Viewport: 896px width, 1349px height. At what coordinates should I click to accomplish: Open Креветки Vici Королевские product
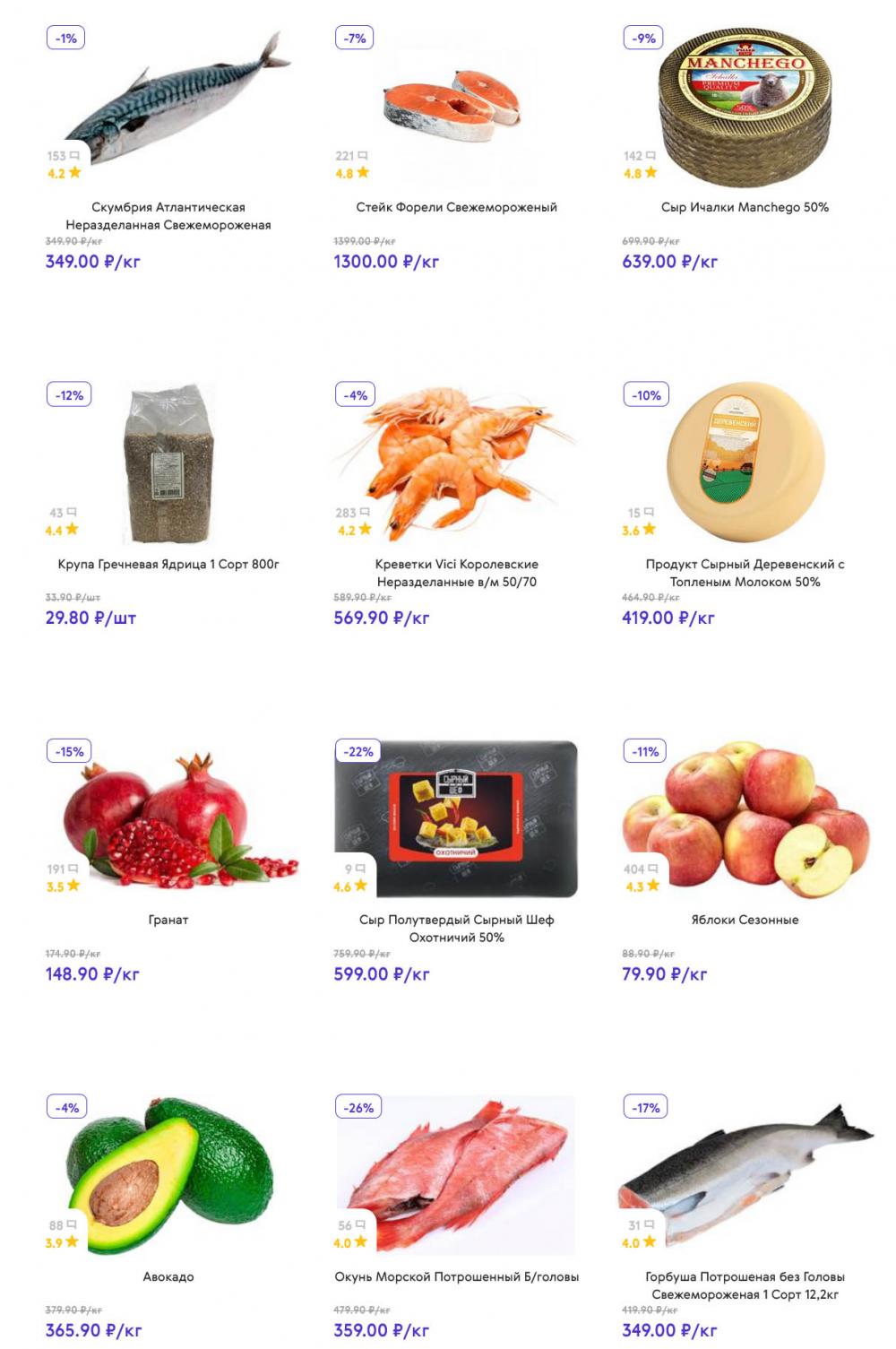[456, 572]
